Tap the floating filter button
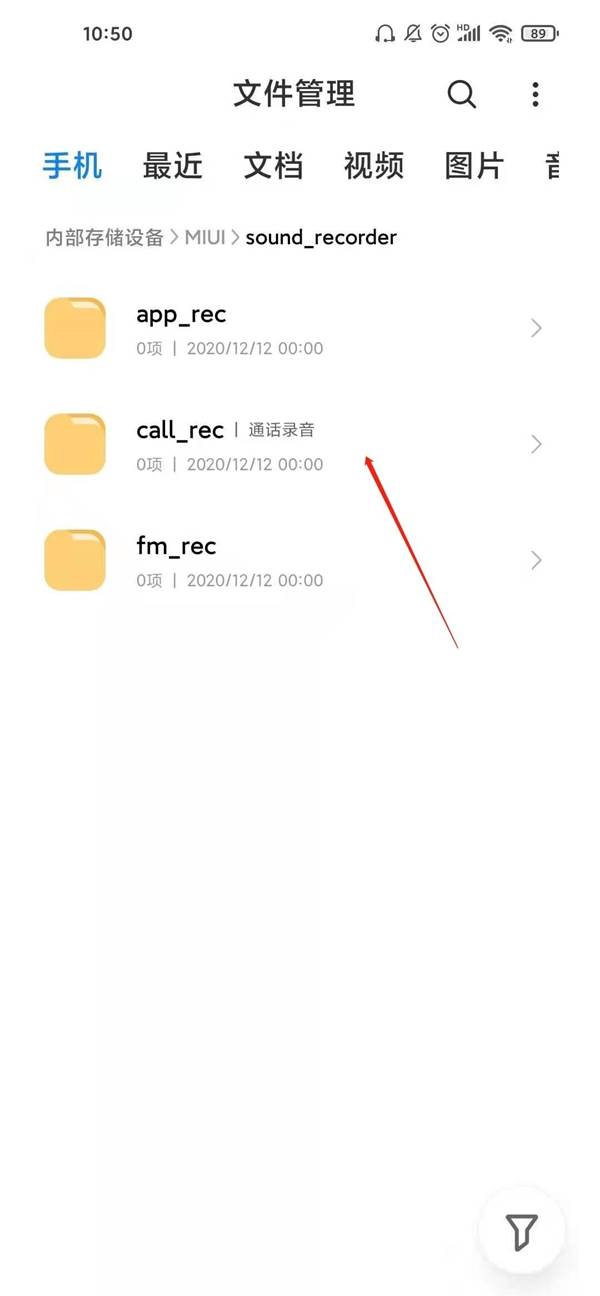The image size is (600, 1296). click(521, 1230)
